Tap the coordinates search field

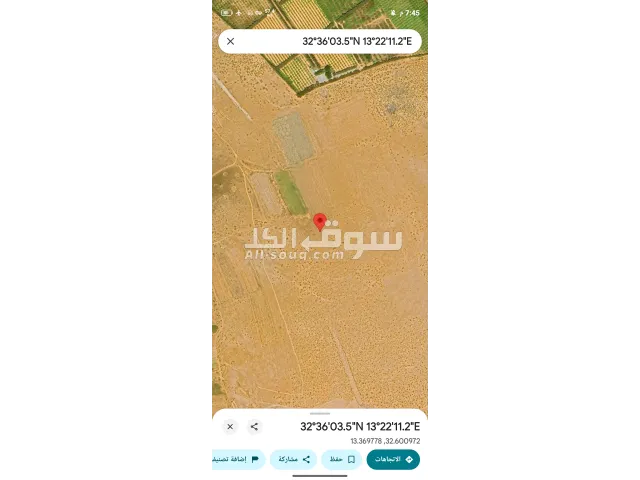(x=330, y=41)
